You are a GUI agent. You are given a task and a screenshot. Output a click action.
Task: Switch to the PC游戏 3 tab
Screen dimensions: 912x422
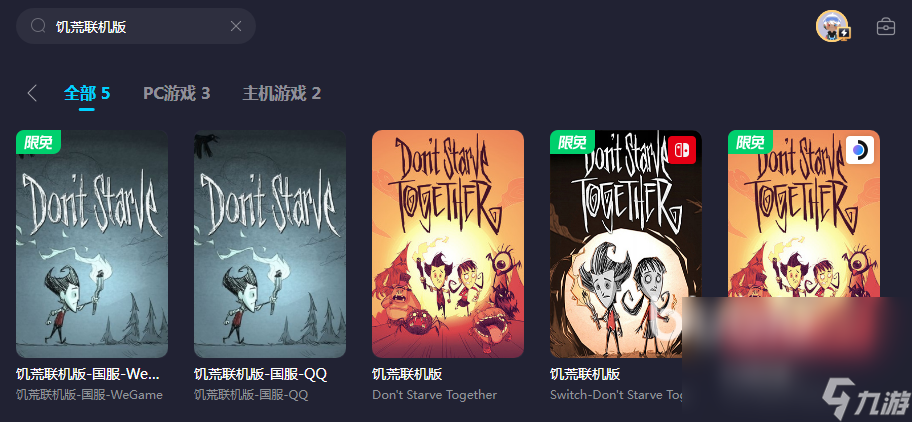[x=176, y=93]
